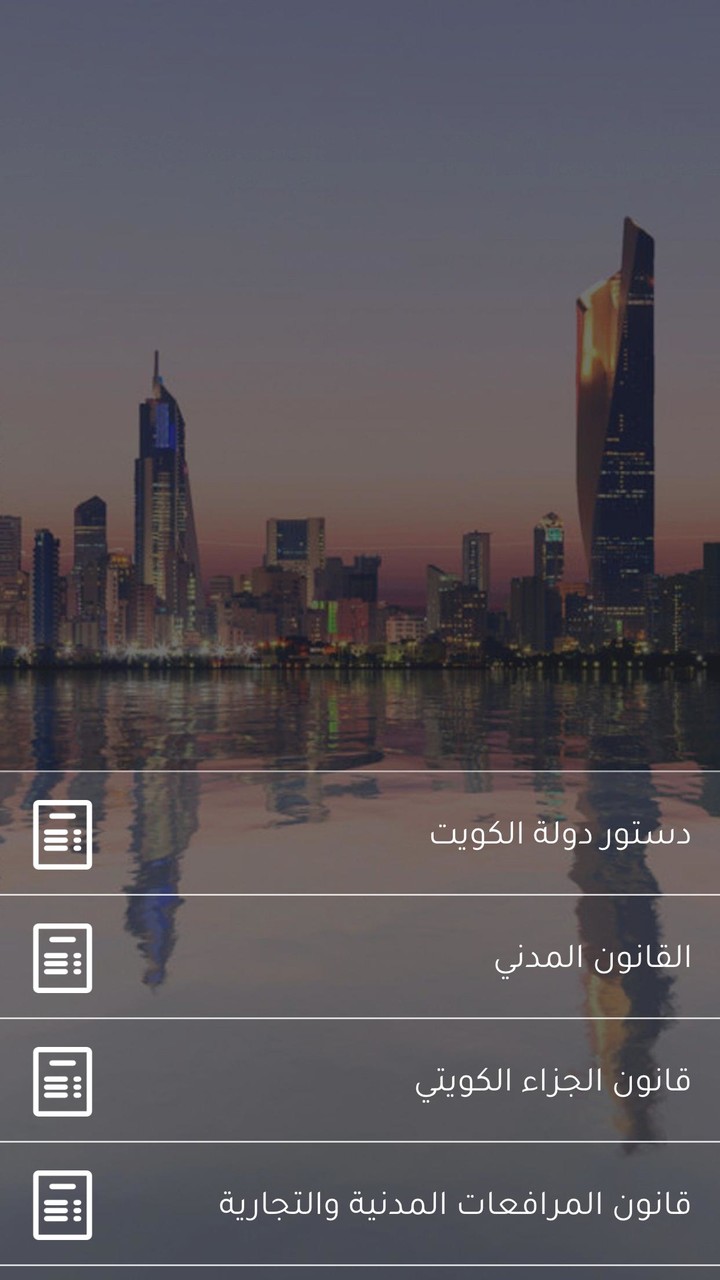The height and width of the screenshot is (1280, 720).
Task: Tap the document icon for قانون الجزاء الكويتي
Action: coord(62,1078)
